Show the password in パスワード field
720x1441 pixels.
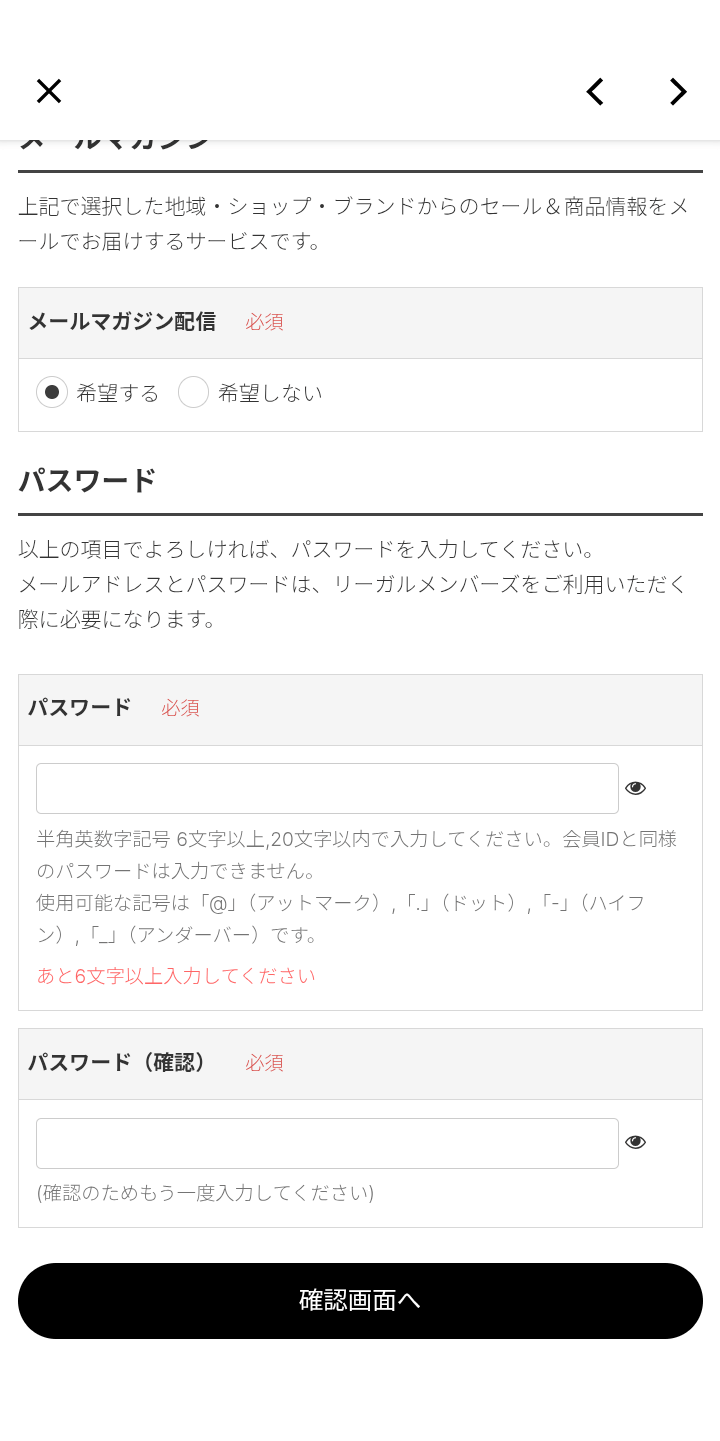(636, 789)
